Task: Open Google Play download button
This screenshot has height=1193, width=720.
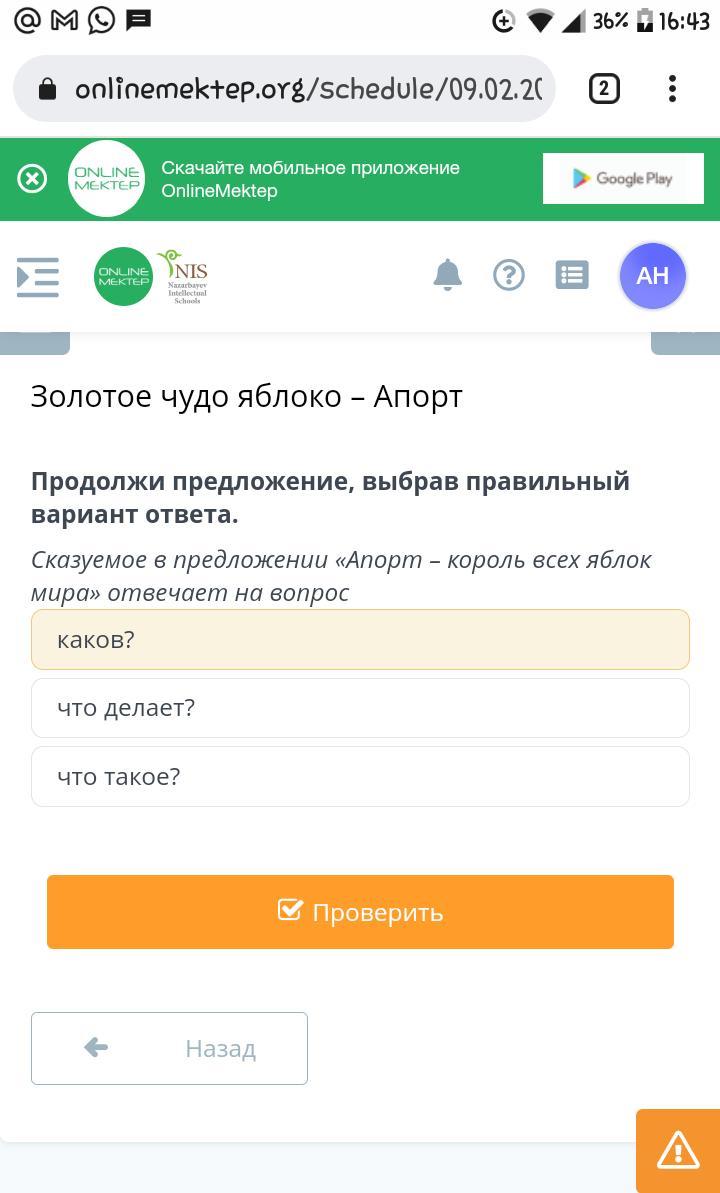Action: pyautogui.click(x=623, y=179)
